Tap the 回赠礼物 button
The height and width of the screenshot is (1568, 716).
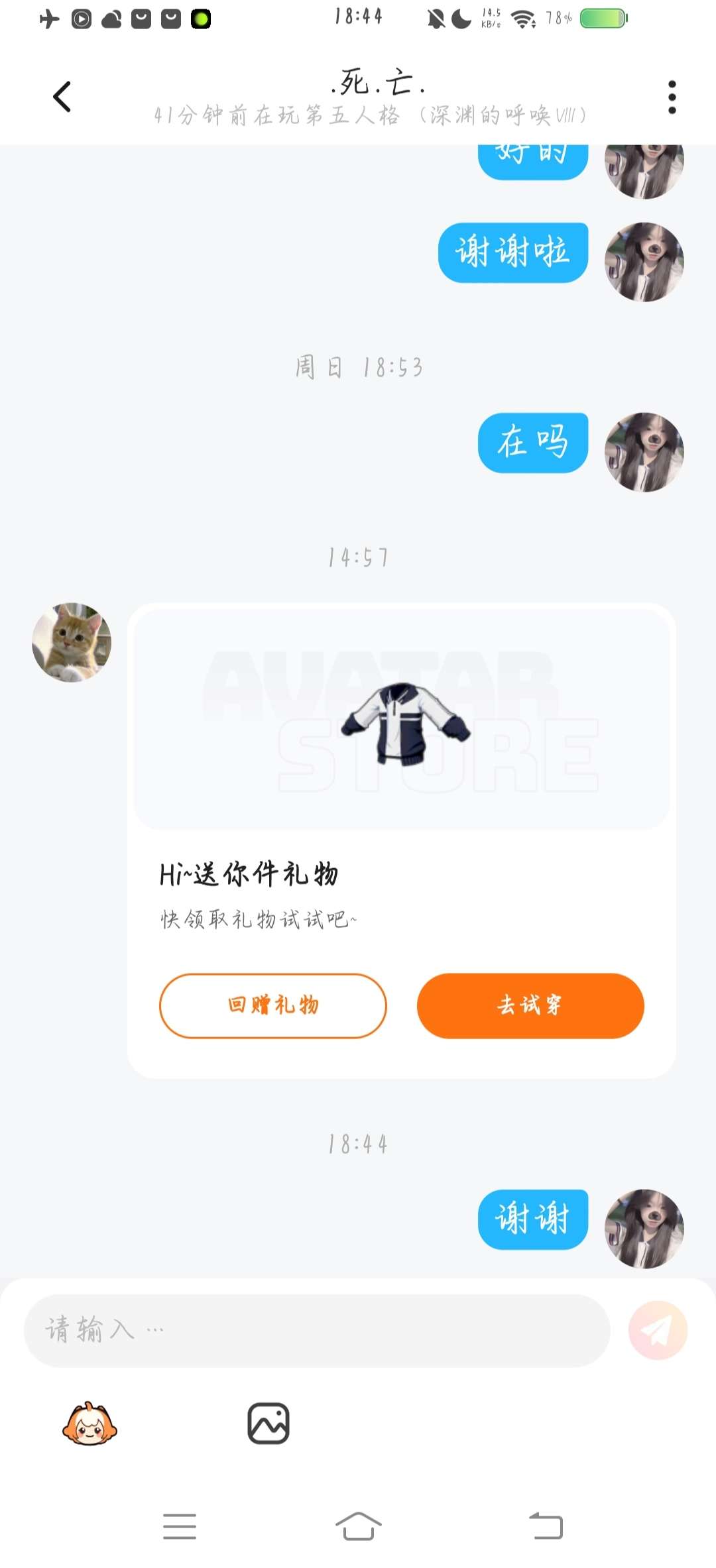[272, 1005]
